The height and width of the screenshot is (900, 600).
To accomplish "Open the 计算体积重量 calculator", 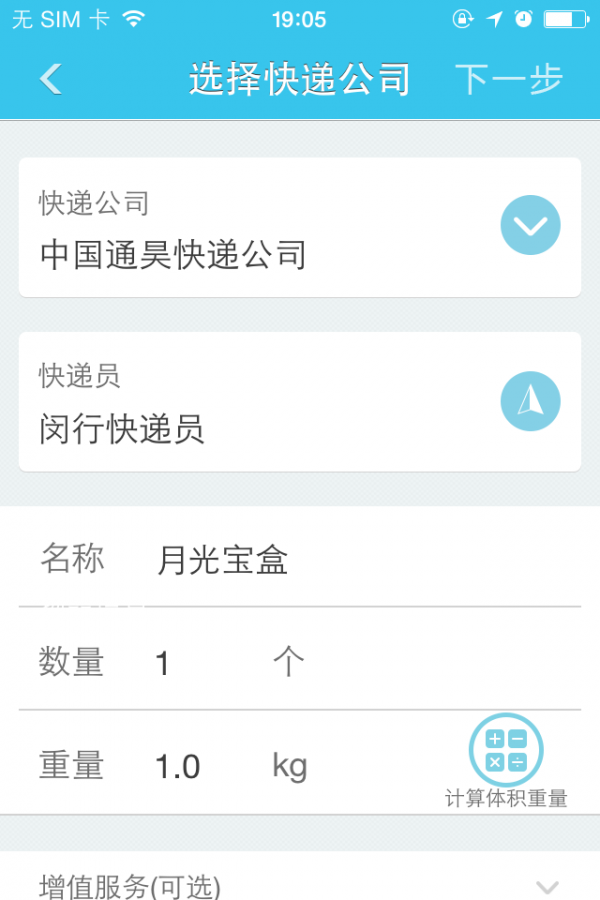I will [x=506, y=752].
